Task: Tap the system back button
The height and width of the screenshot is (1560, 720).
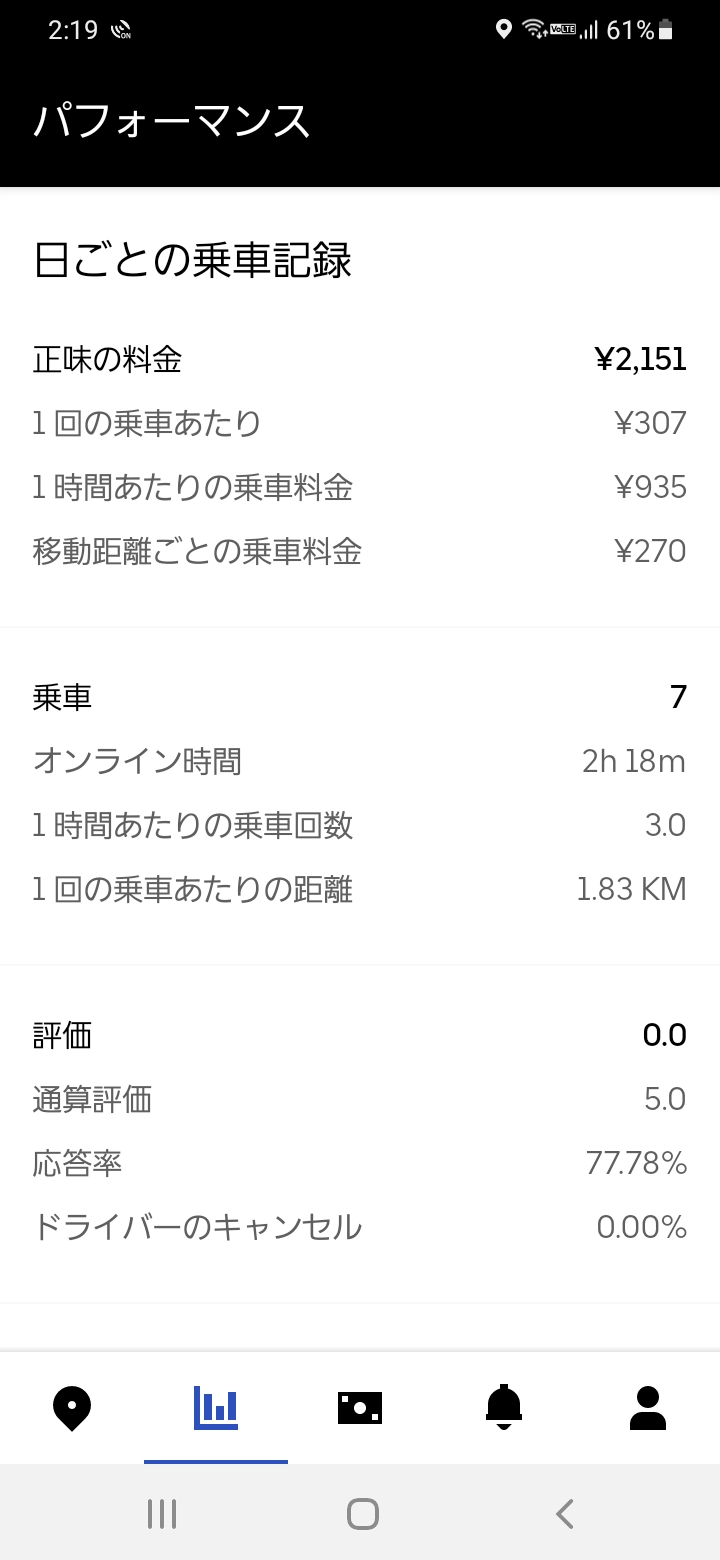Action: [x=565, y=1513]
